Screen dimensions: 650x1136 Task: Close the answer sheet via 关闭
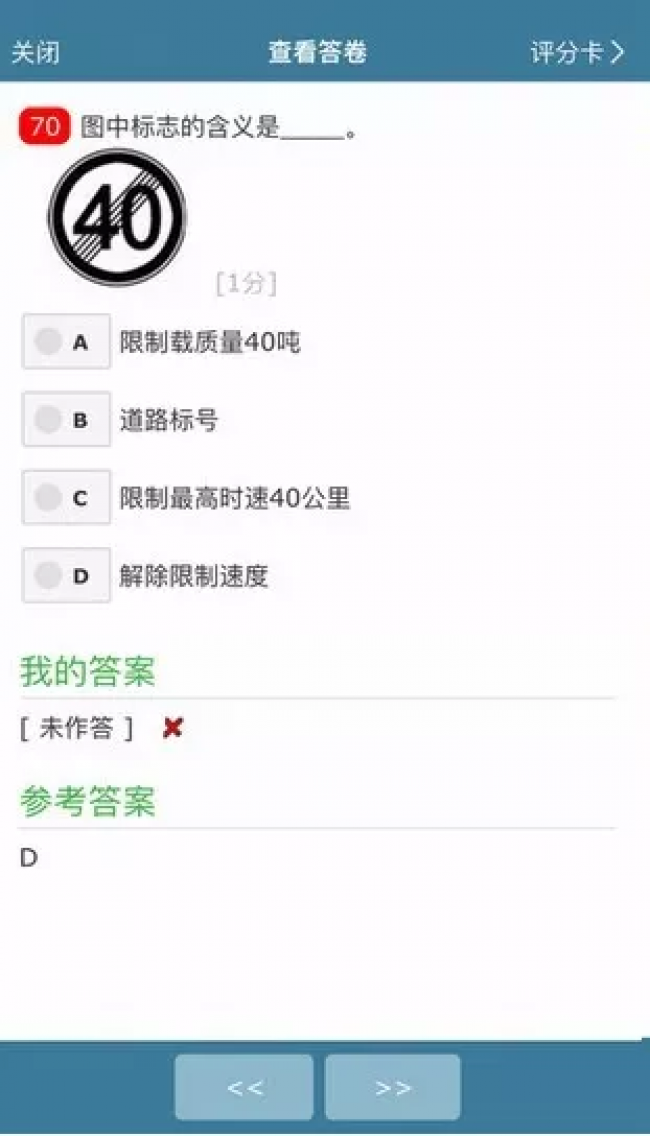coord(35,53)
